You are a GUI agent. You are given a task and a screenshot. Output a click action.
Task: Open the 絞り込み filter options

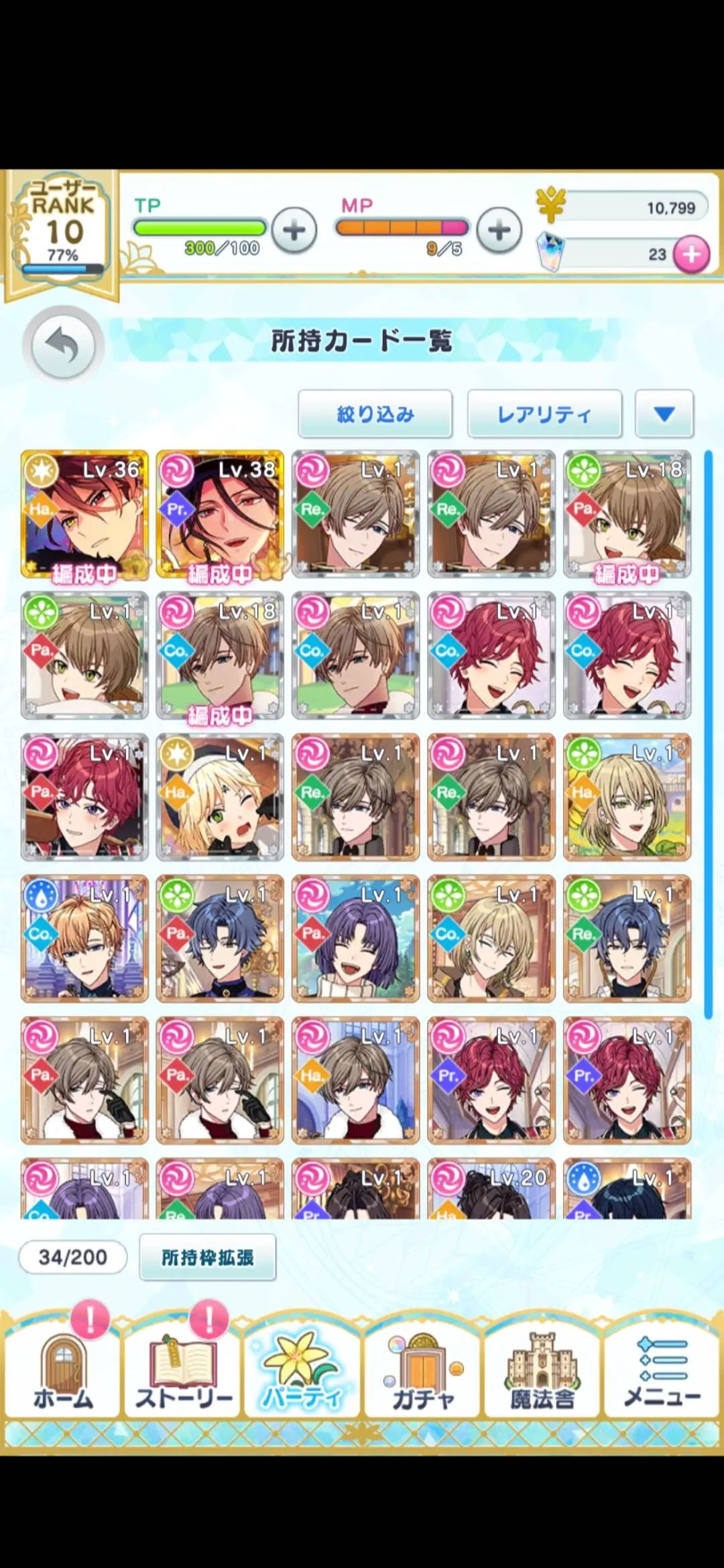375,414
